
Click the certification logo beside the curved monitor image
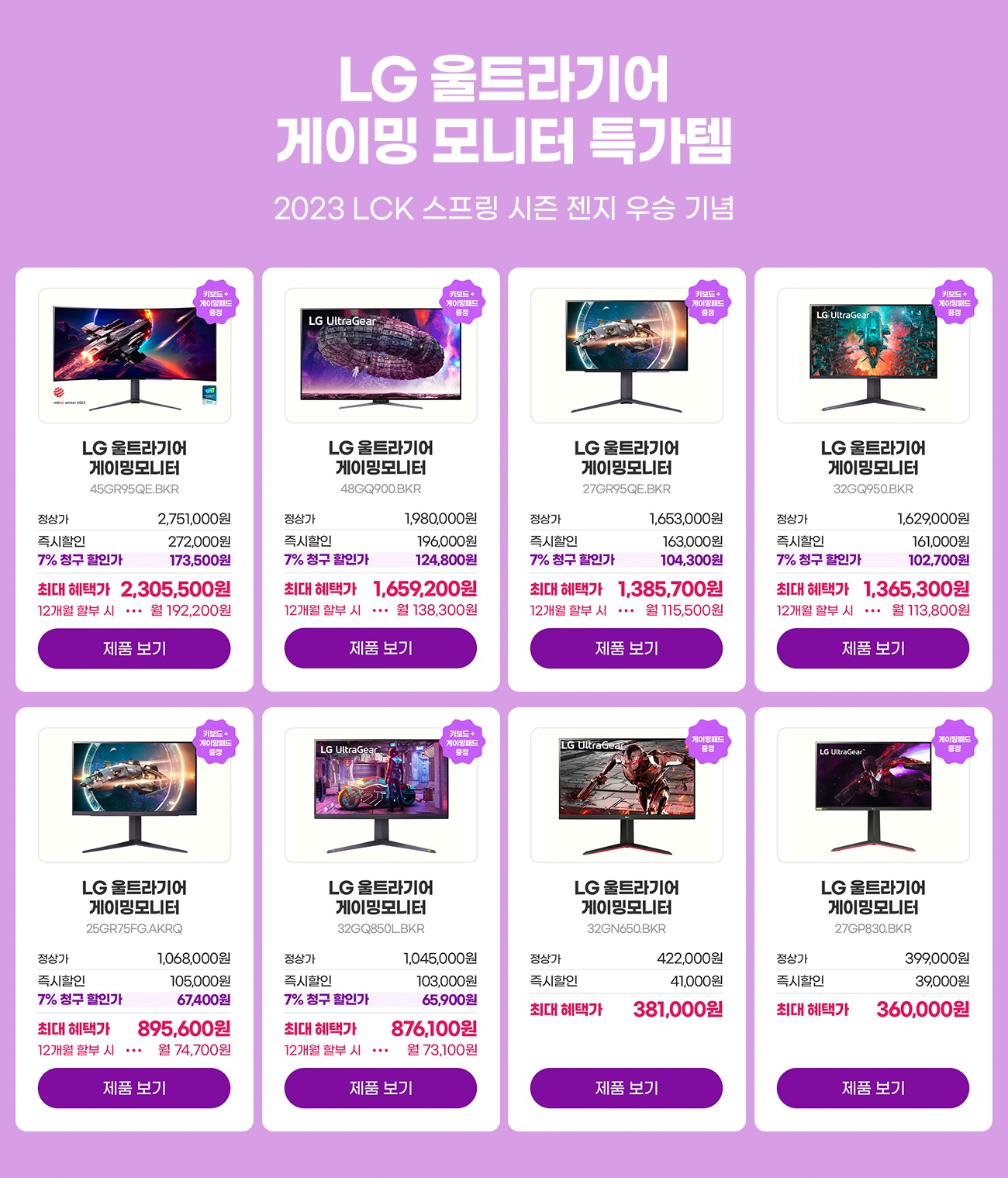click(x=211, y=396)
